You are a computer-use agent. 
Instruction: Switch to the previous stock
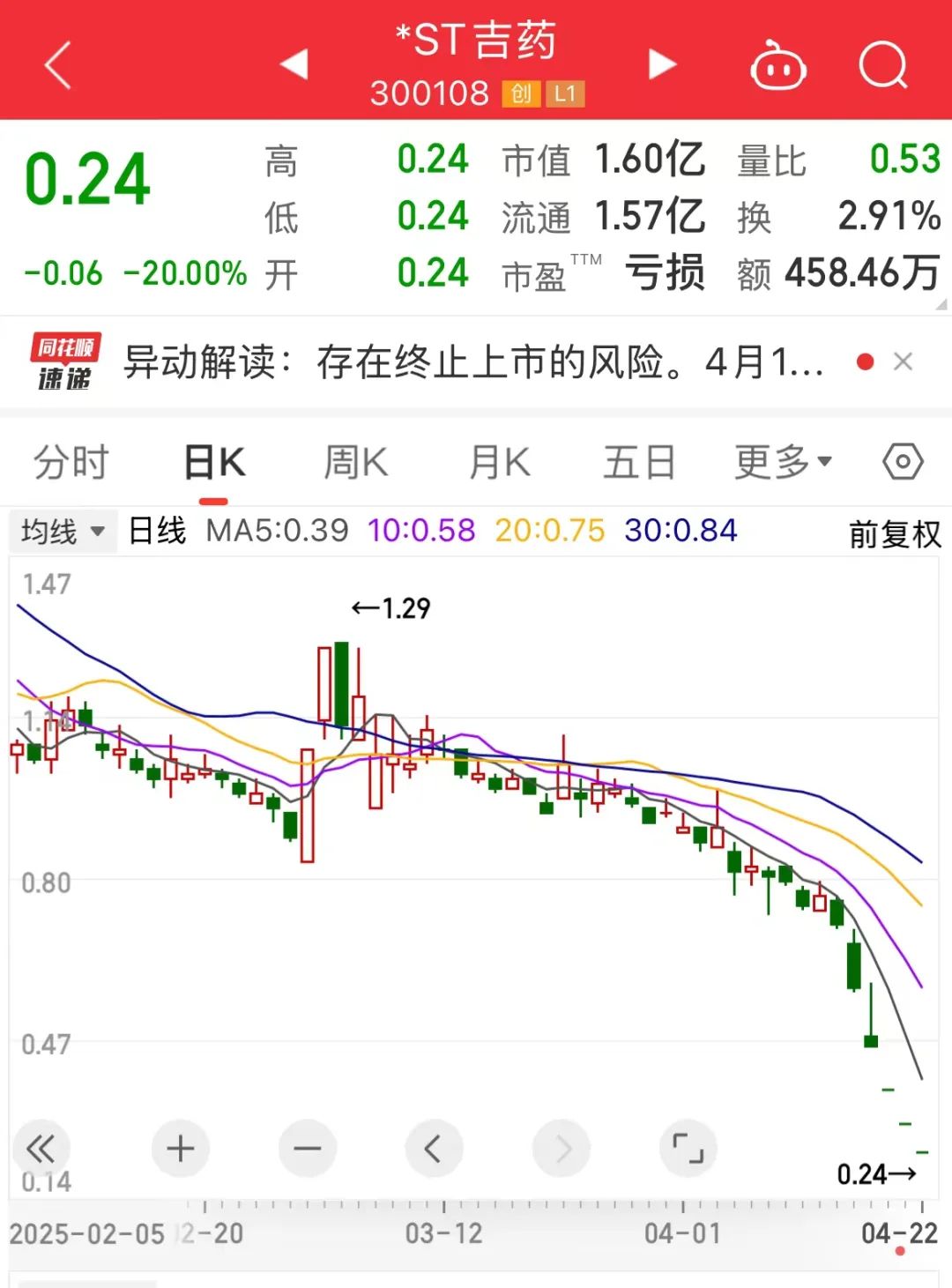pyautogui.click(x=294, y=64)
